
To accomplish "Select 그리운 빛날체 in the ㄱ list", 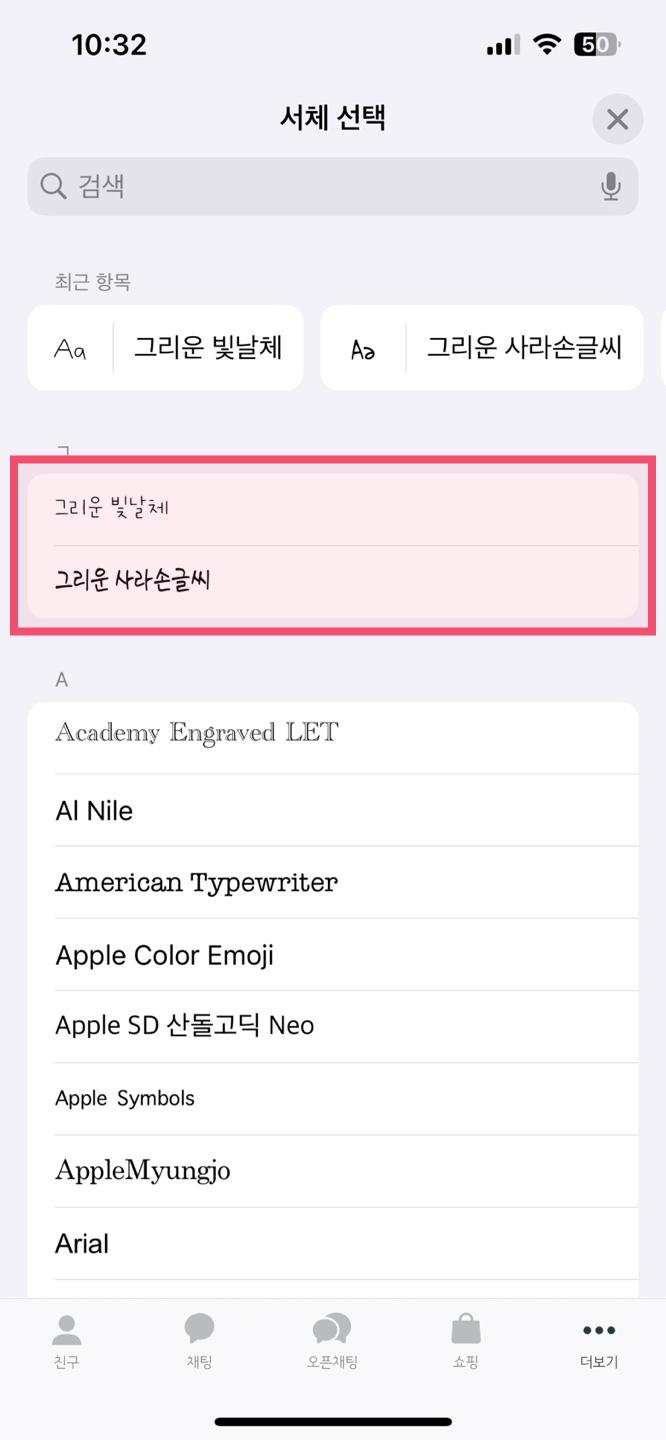I will 332,509.
